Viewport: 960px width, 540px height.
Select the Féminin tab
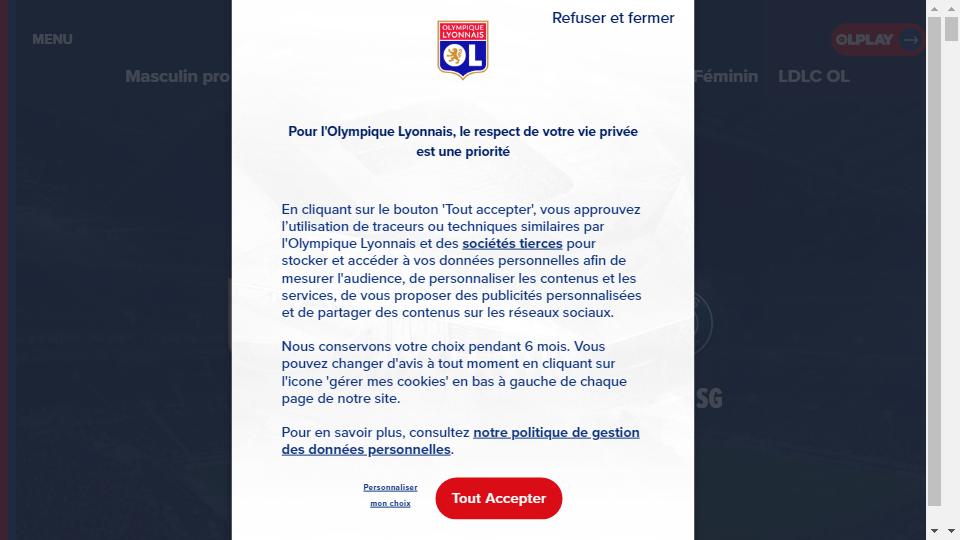(x=726, y=76)
